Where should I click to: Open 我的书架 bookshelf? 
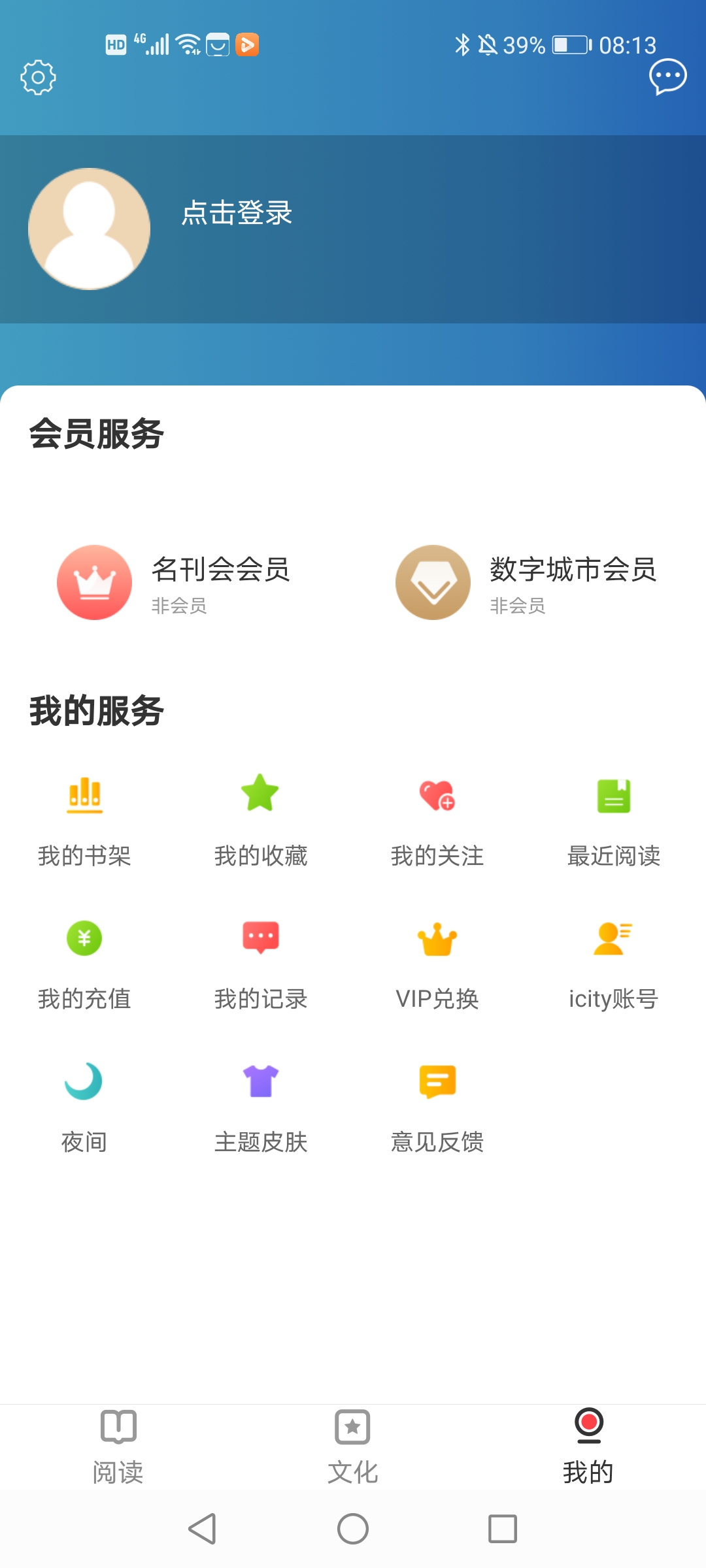pyautogui.click(x=84, y=820)
